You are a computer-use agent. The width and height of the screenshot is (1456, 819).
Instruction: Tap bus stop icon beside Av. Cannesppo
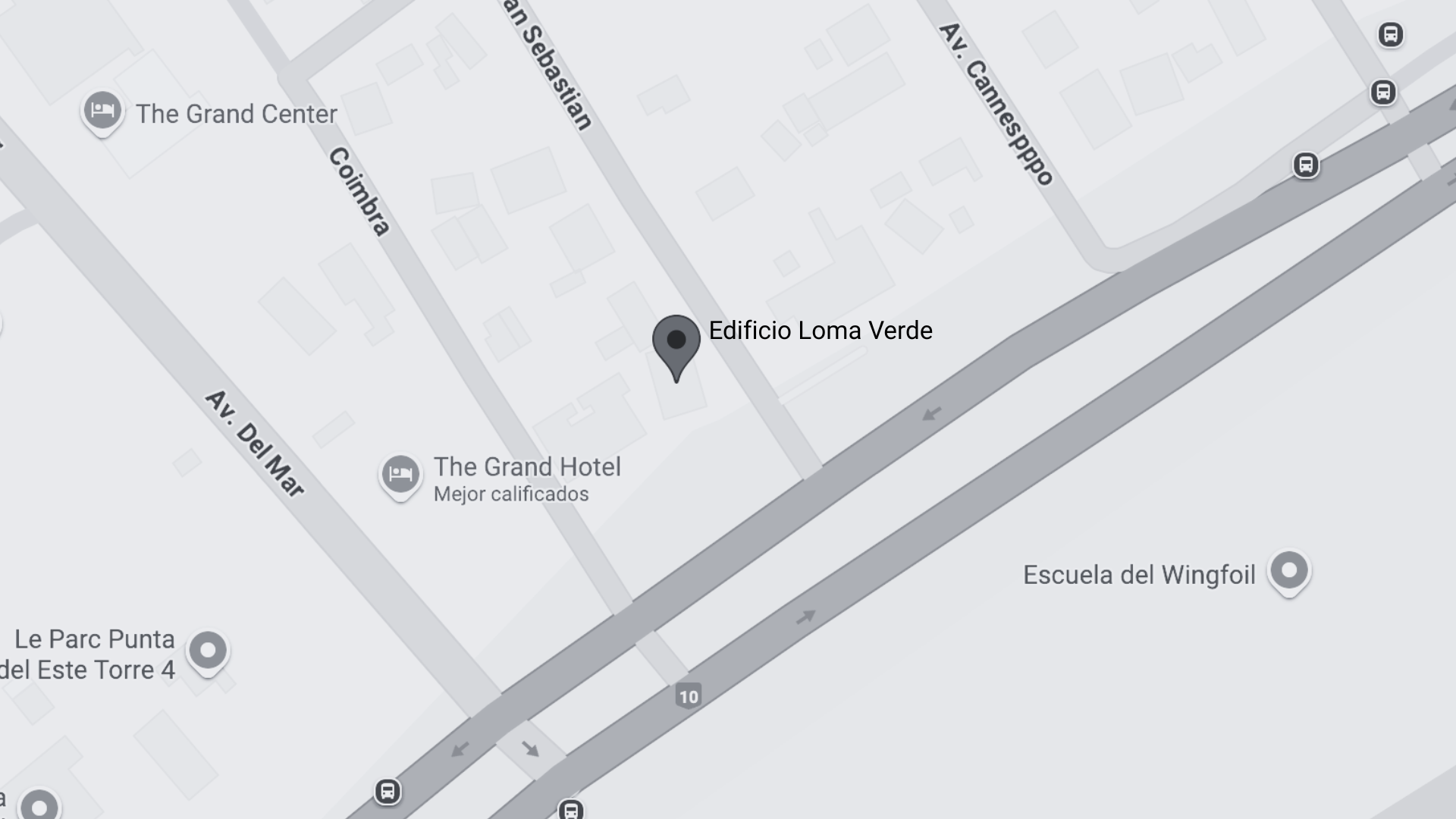pyautogui.click(x=1305, y=165)
